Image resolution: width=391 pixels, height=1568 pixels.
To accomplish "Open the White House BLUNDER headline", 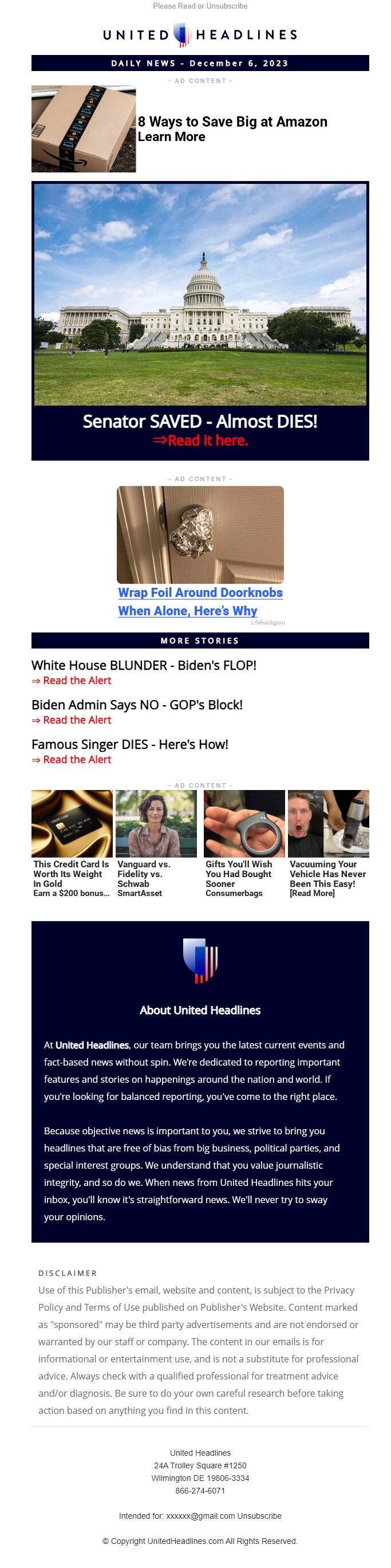I will click(144, 665).
